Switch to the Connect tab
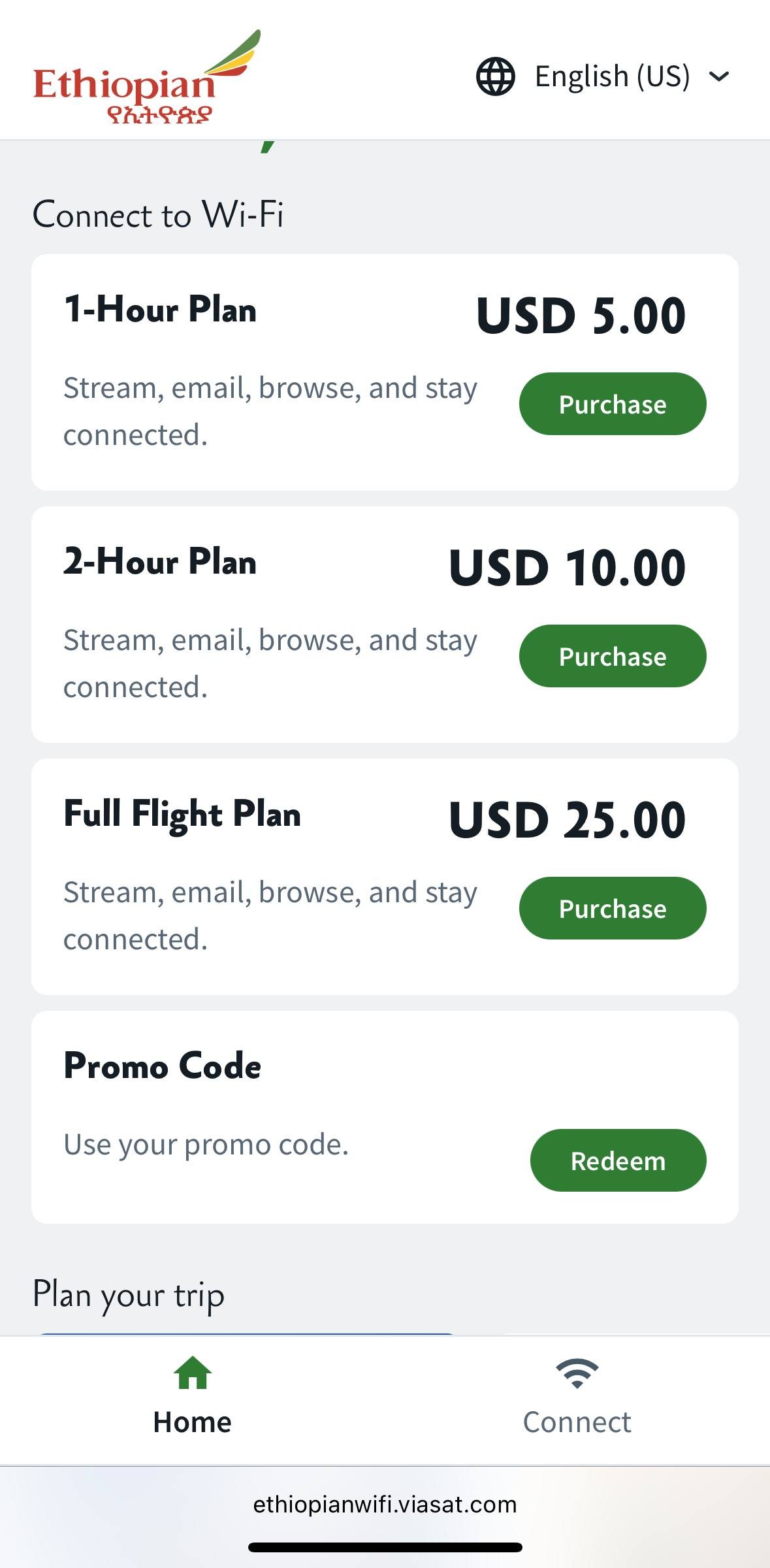The height and width of the screenshot is (1568, 770). click(577, 1398)
